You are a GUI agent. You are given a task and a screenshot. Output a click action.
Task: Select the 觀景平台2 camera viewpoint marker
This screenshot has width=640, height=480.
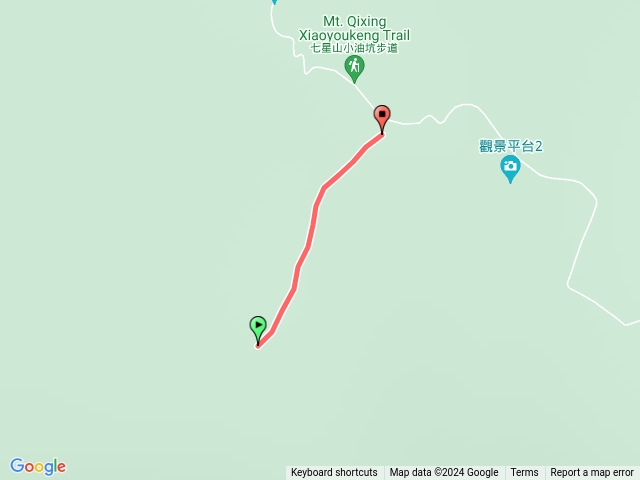tap(510, 168)
